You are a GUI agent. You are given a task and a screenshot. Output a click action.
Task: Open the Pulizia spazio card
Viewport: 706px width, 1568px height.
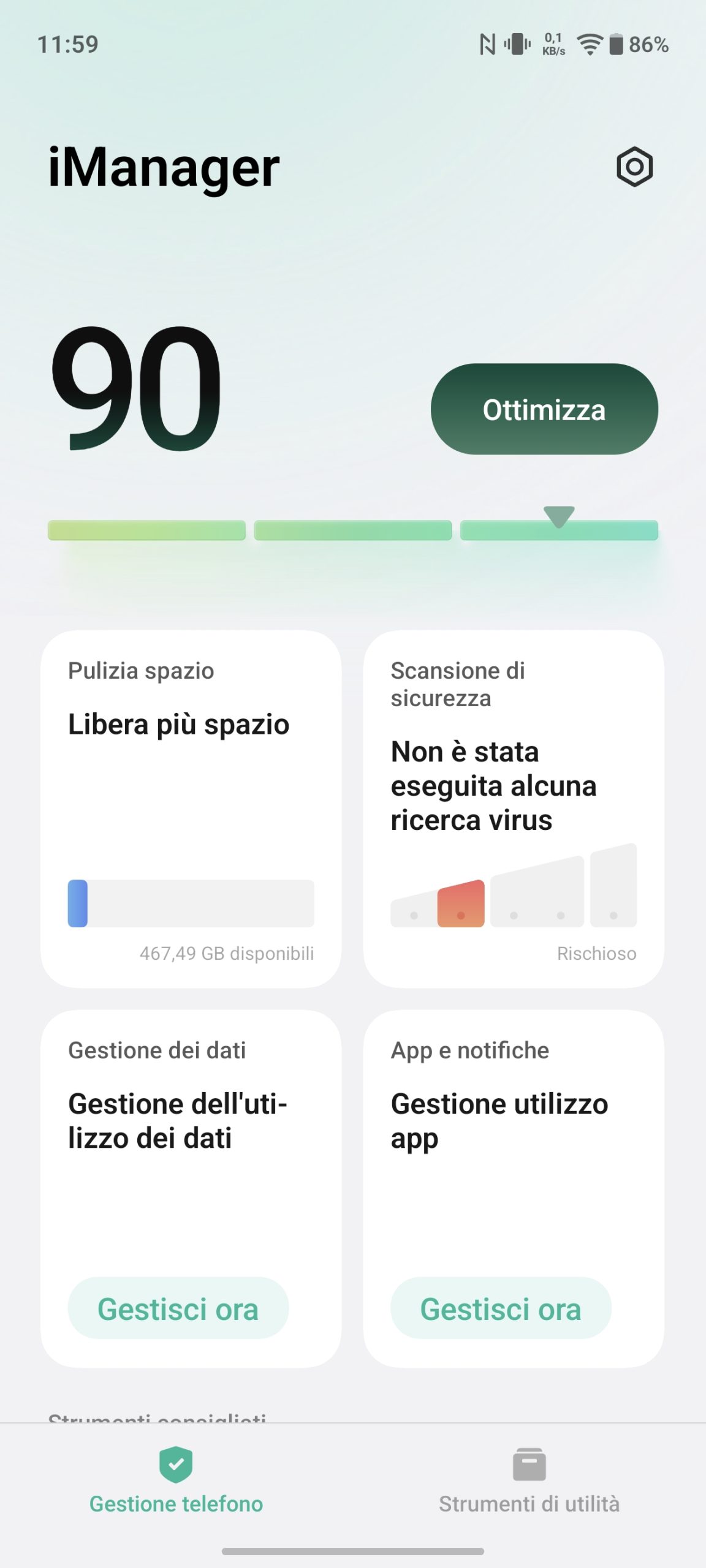click(x=191, y=809)
